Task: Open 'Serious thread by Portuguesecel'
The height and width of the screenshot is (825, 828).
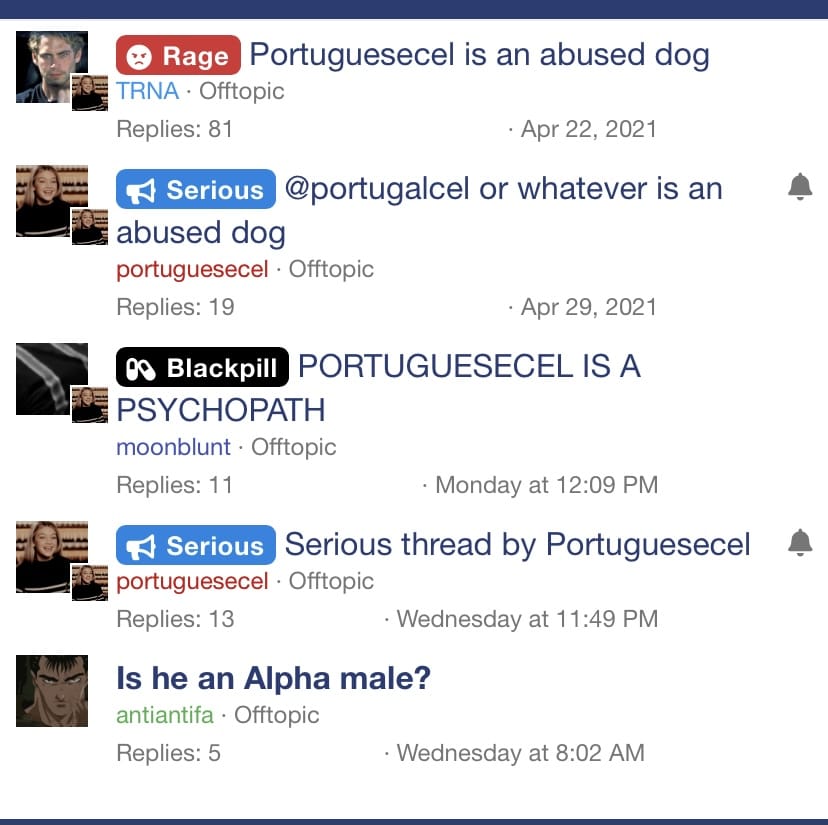Action: 517,545
